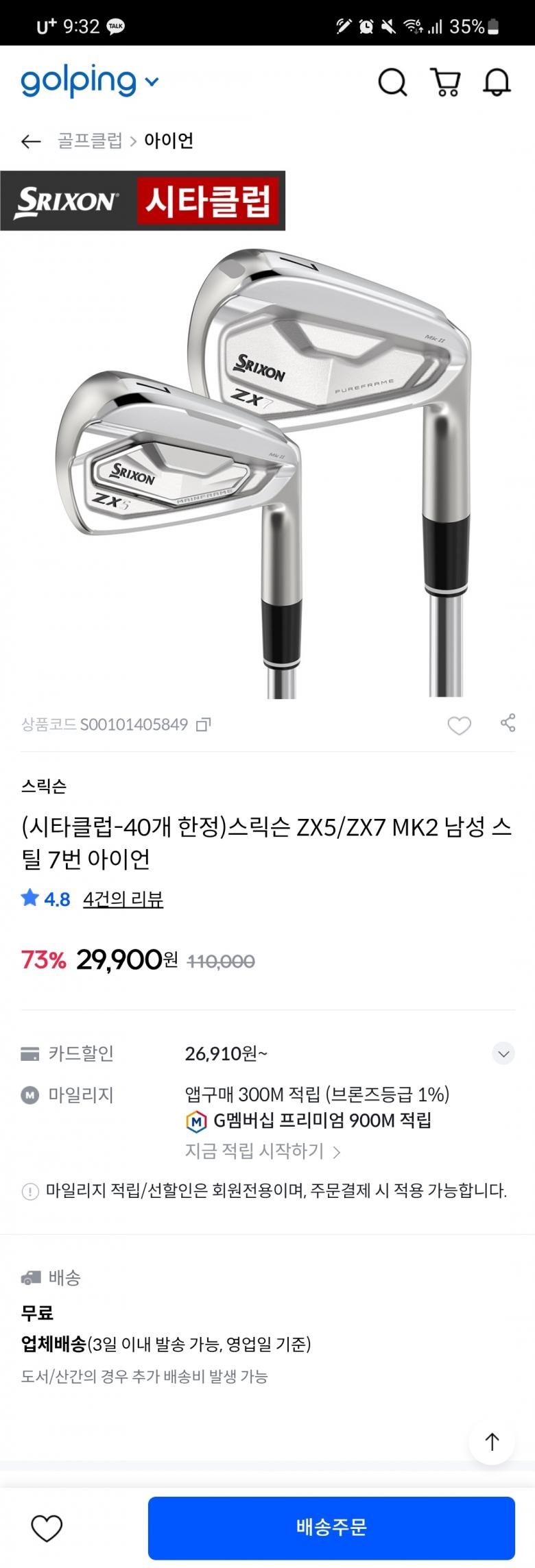Jump to top with the arrow button
Screen dimensions: 535x1568
coord(492,1442)
